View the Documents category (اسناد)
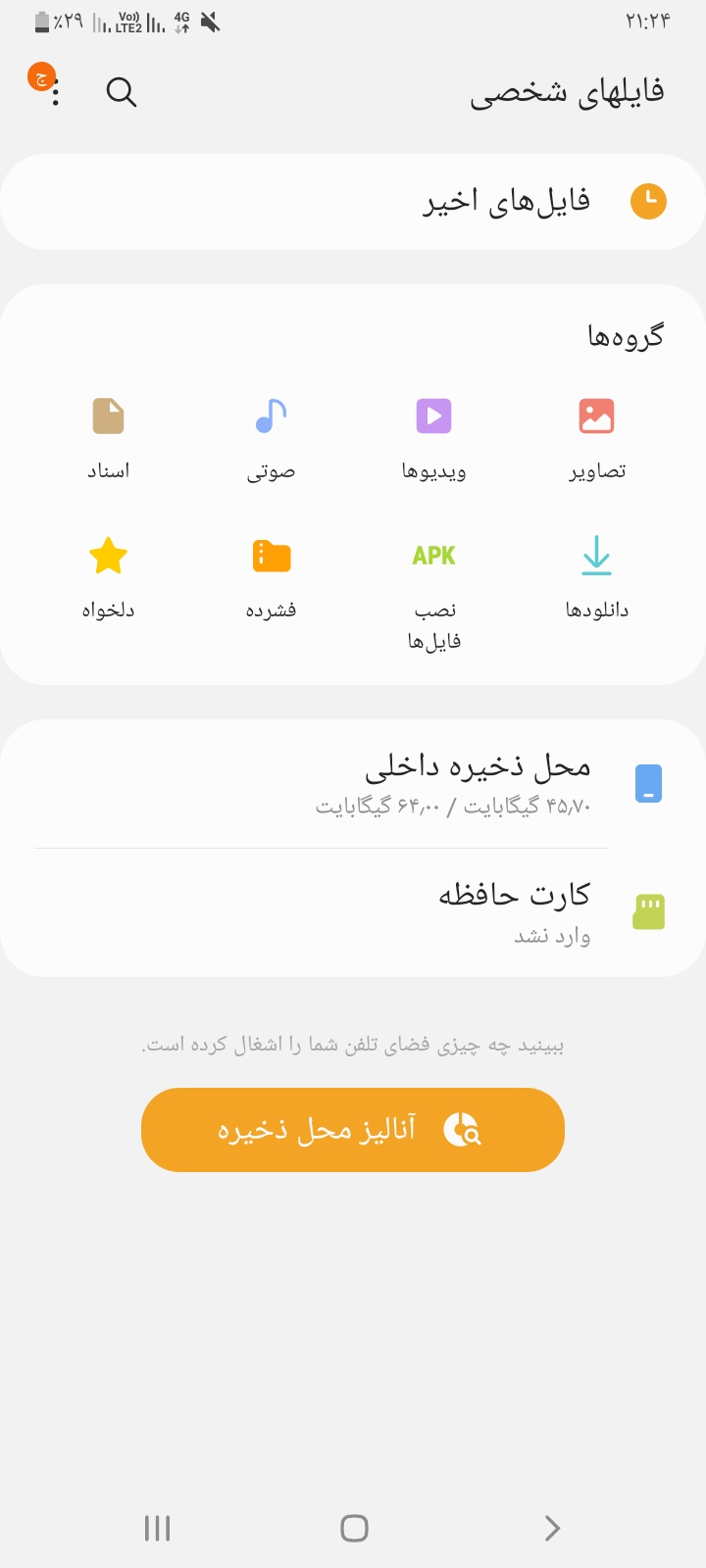Image resolution: width=706 pixels, height=1568 pixels. [x=108, y=438]
